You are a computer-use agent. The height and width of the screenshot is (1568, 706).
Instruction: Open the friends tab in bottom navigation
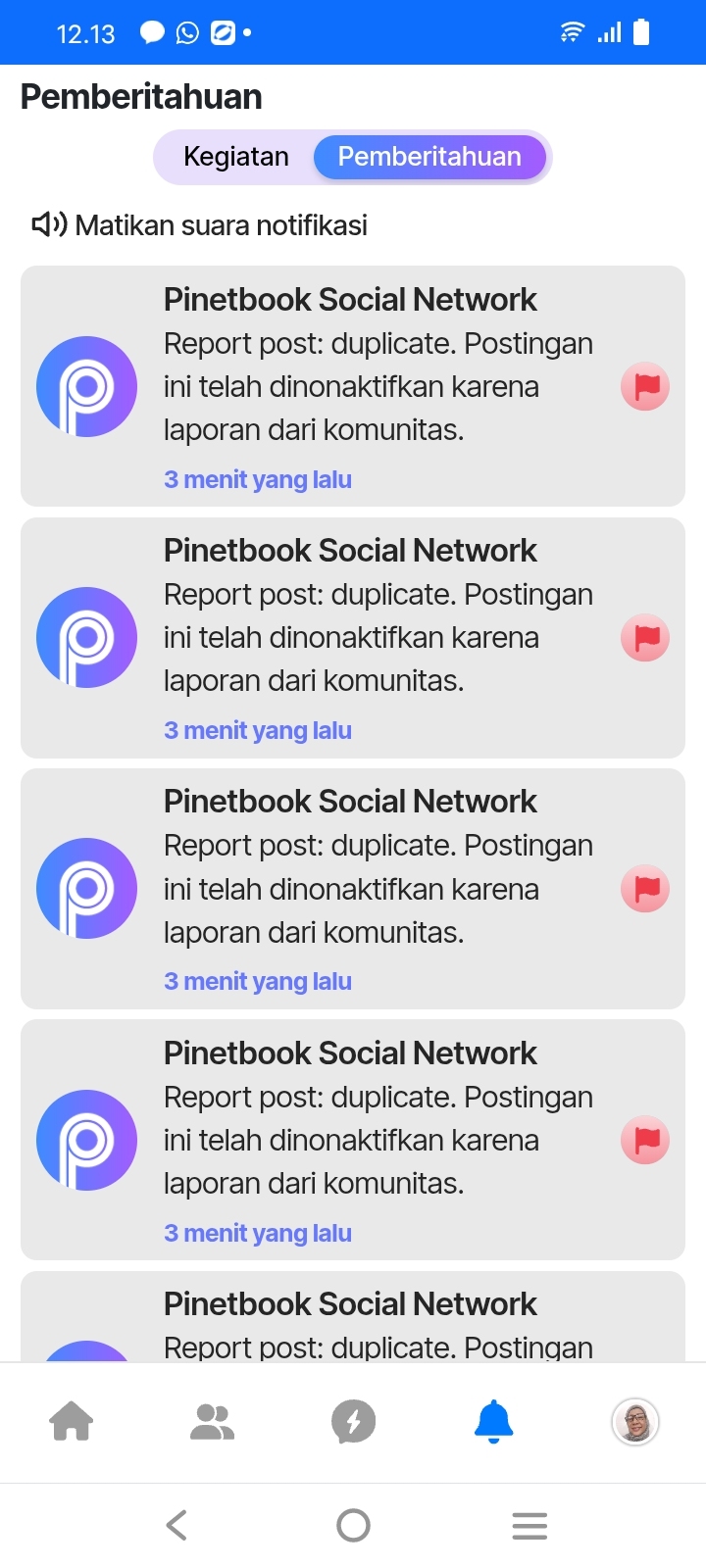pyautogui.click(x=212, y=1421)
